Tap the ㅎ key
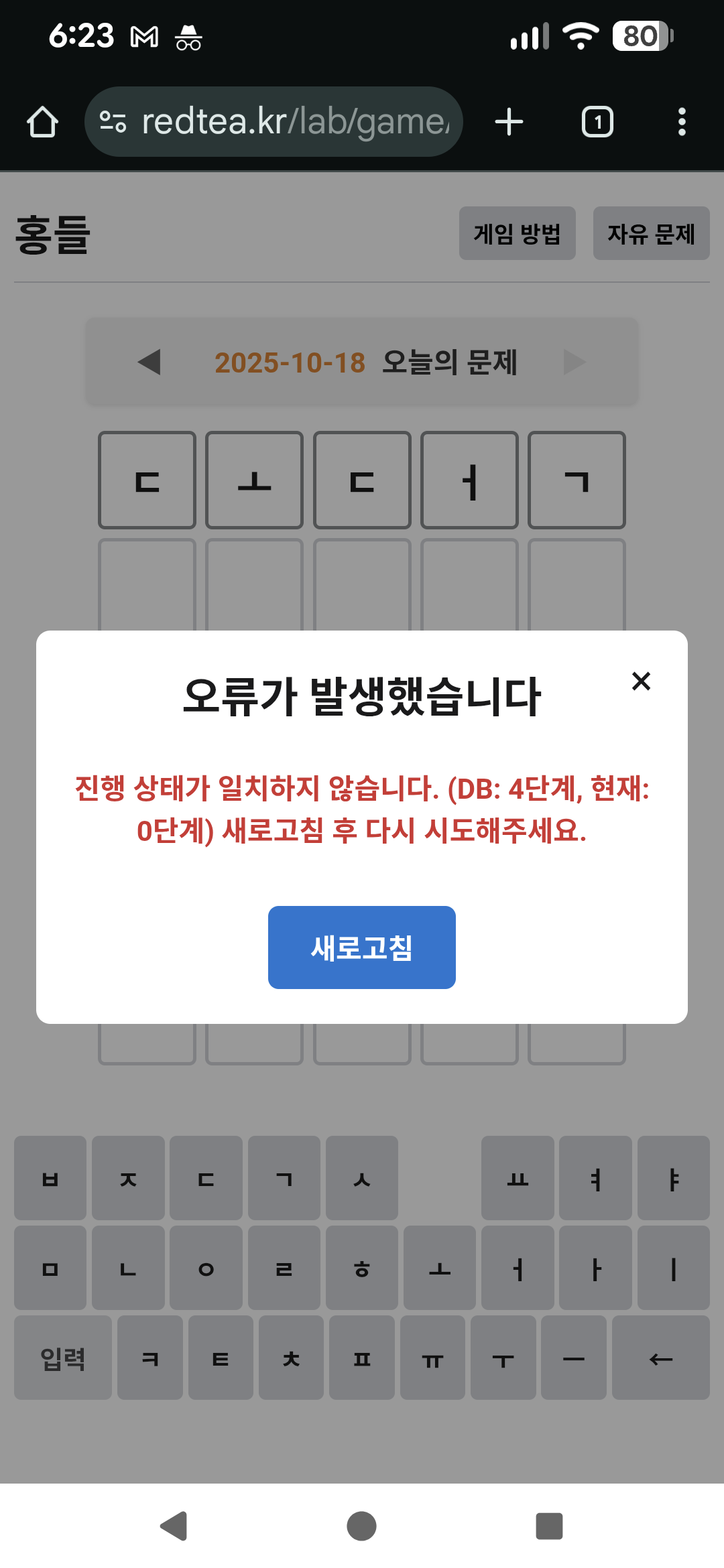Screen dimensions: 724x1568 click(362, 1268)
